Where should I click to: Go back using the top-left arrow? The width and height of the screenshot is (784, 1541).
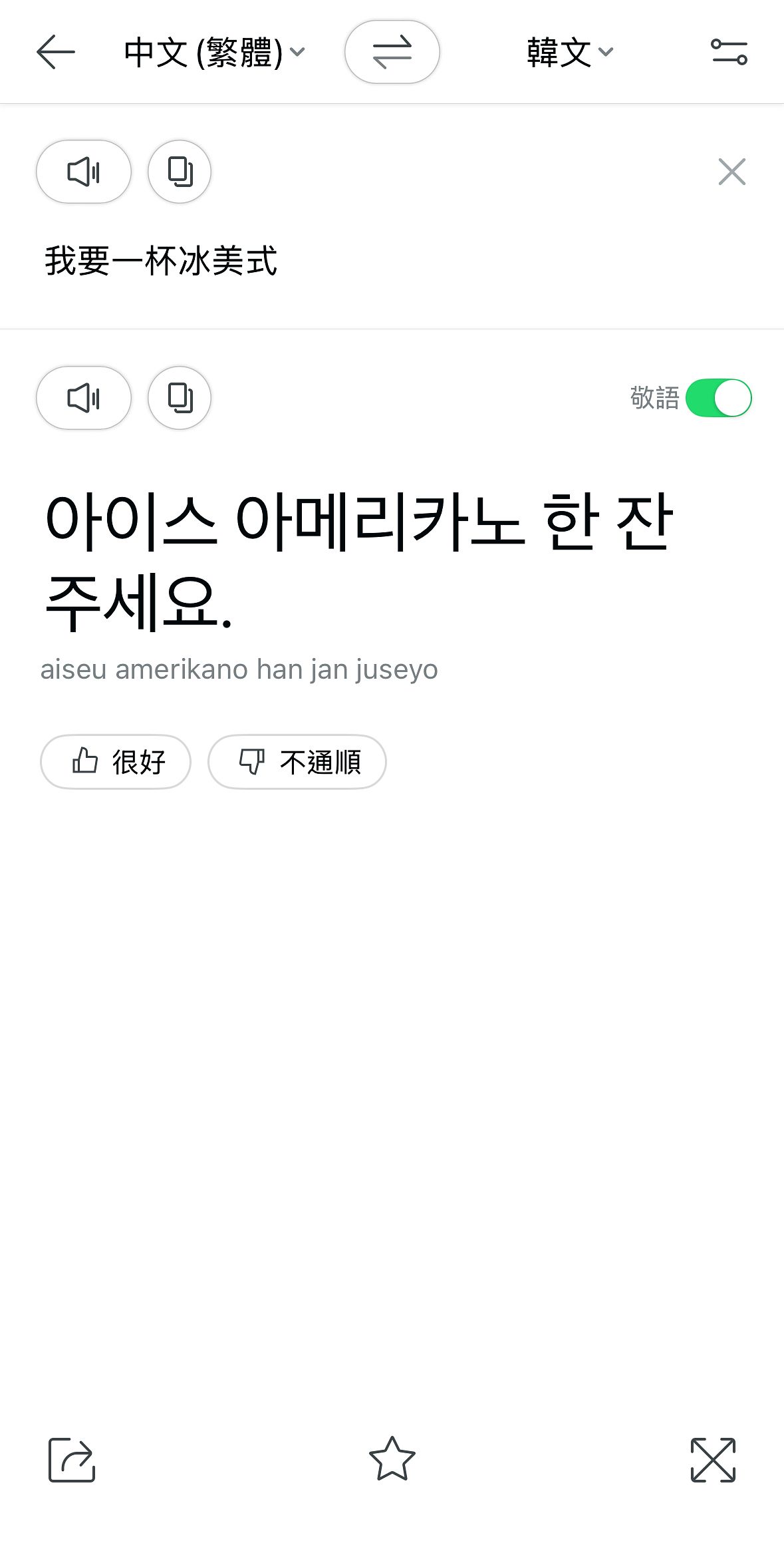[56, 53]
